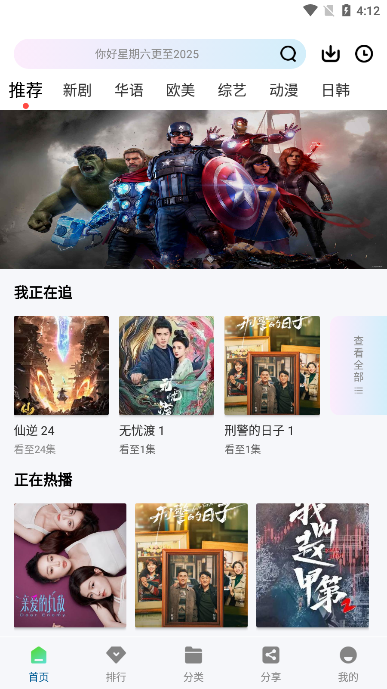
Task: Open 无忧渡 1 in 我正在追
Action: (x=166, y=366)
